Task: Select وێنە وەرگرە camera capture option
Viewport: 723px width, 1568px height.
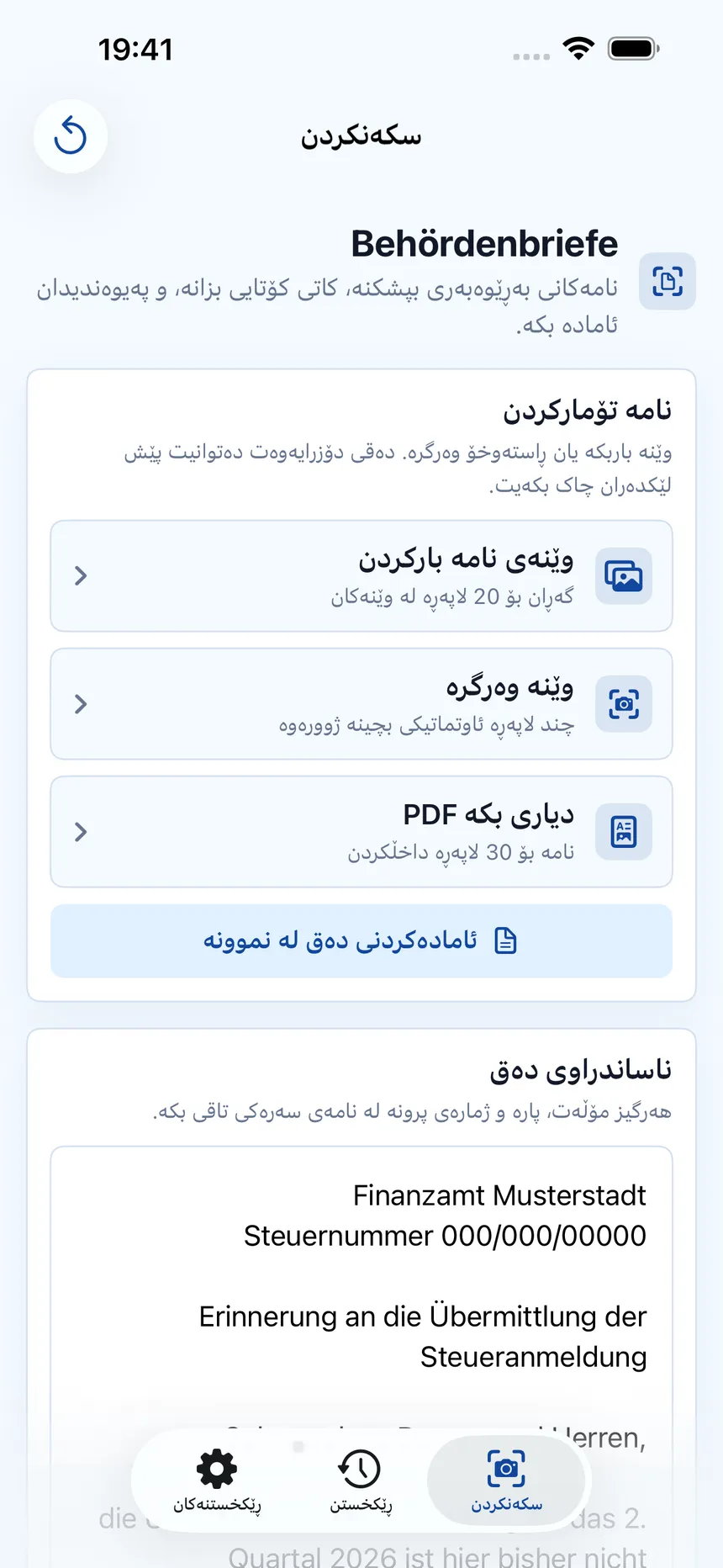Action: [361, 704]
